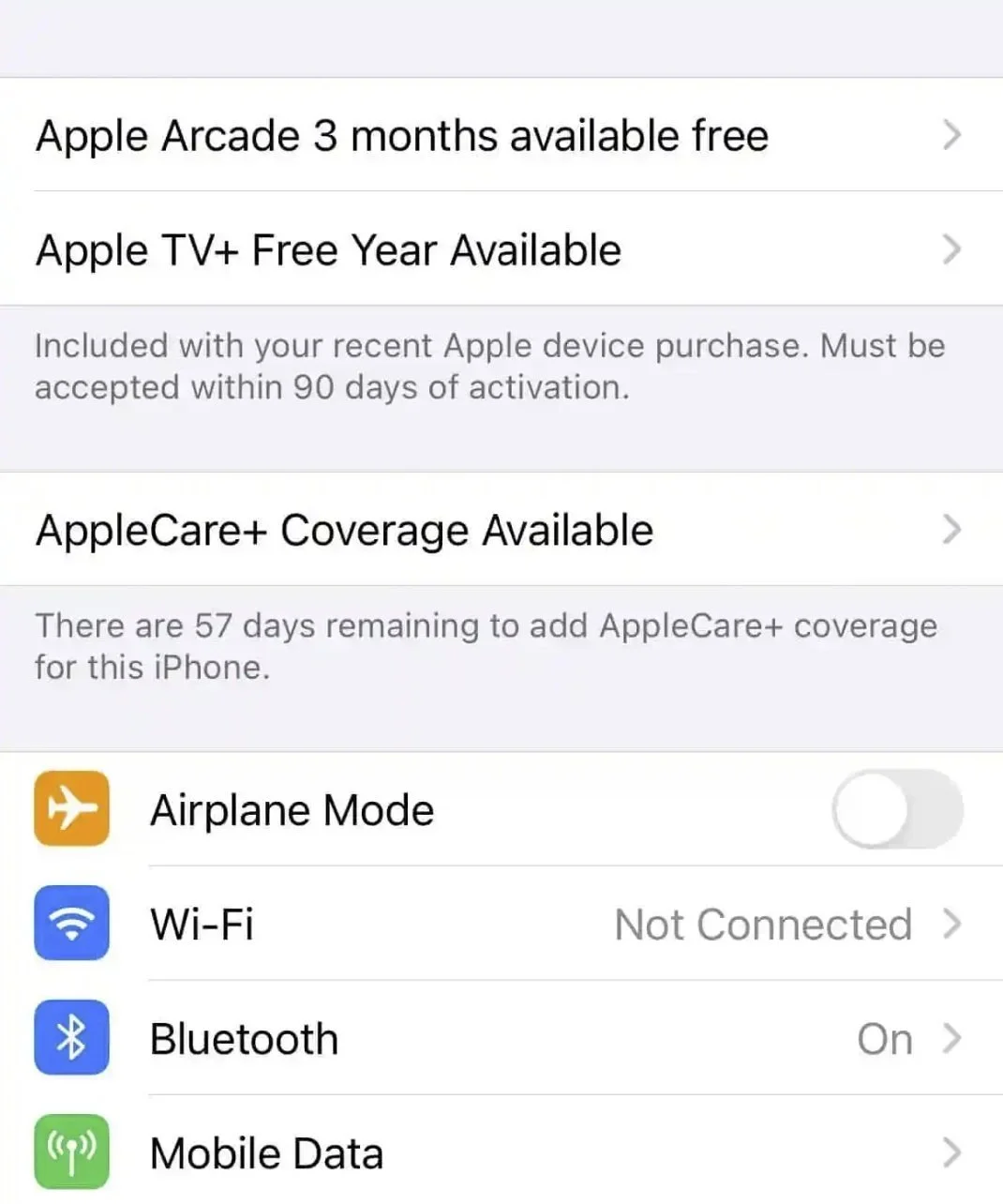This screenshot has height=1204, width=1003.
Task: Toggle Airplane Mode on
Action: click(x=896, y=810)
